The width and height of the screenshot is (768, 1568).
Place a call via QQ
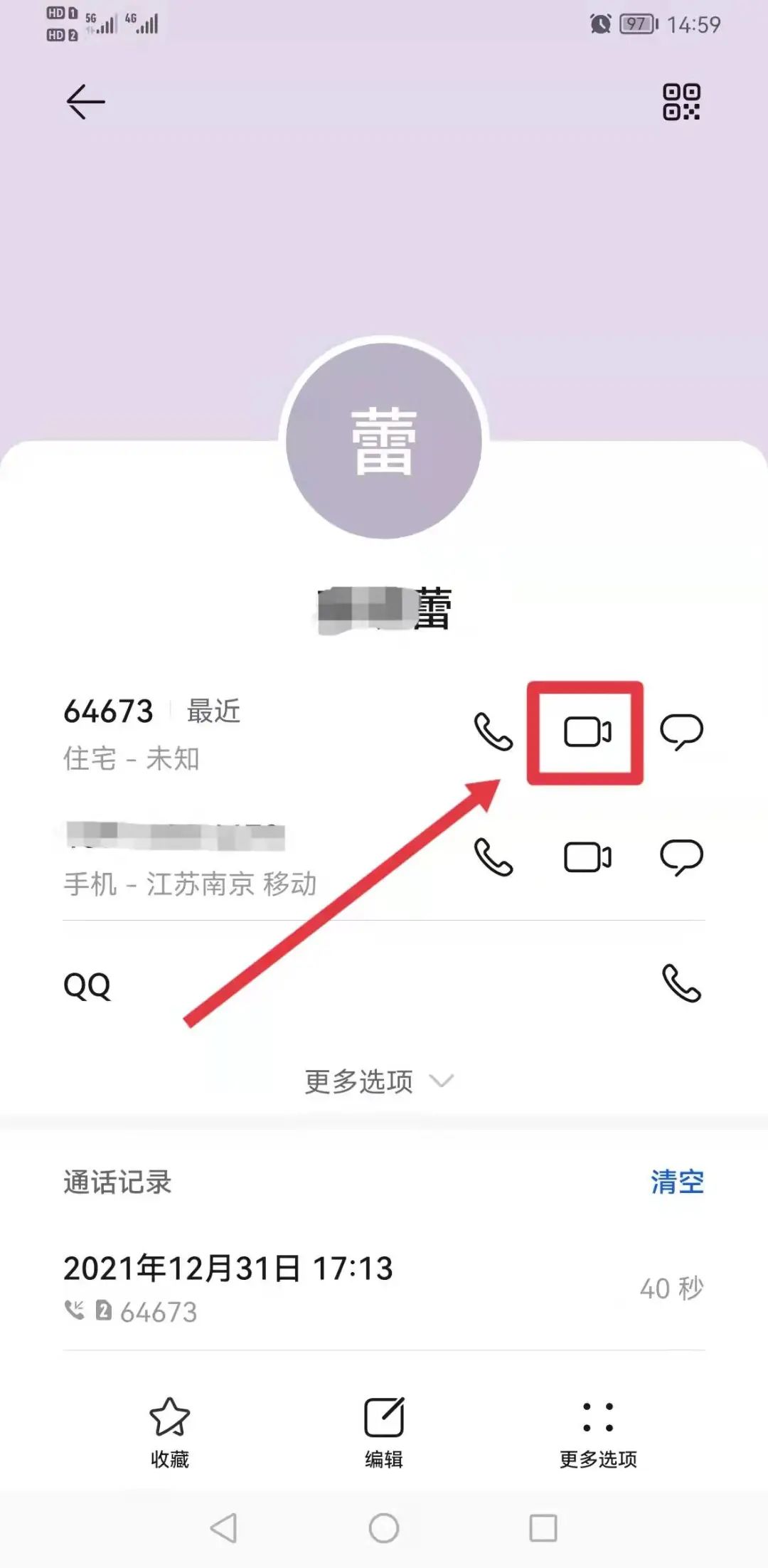pyautogui.click(x=681, y=983)
